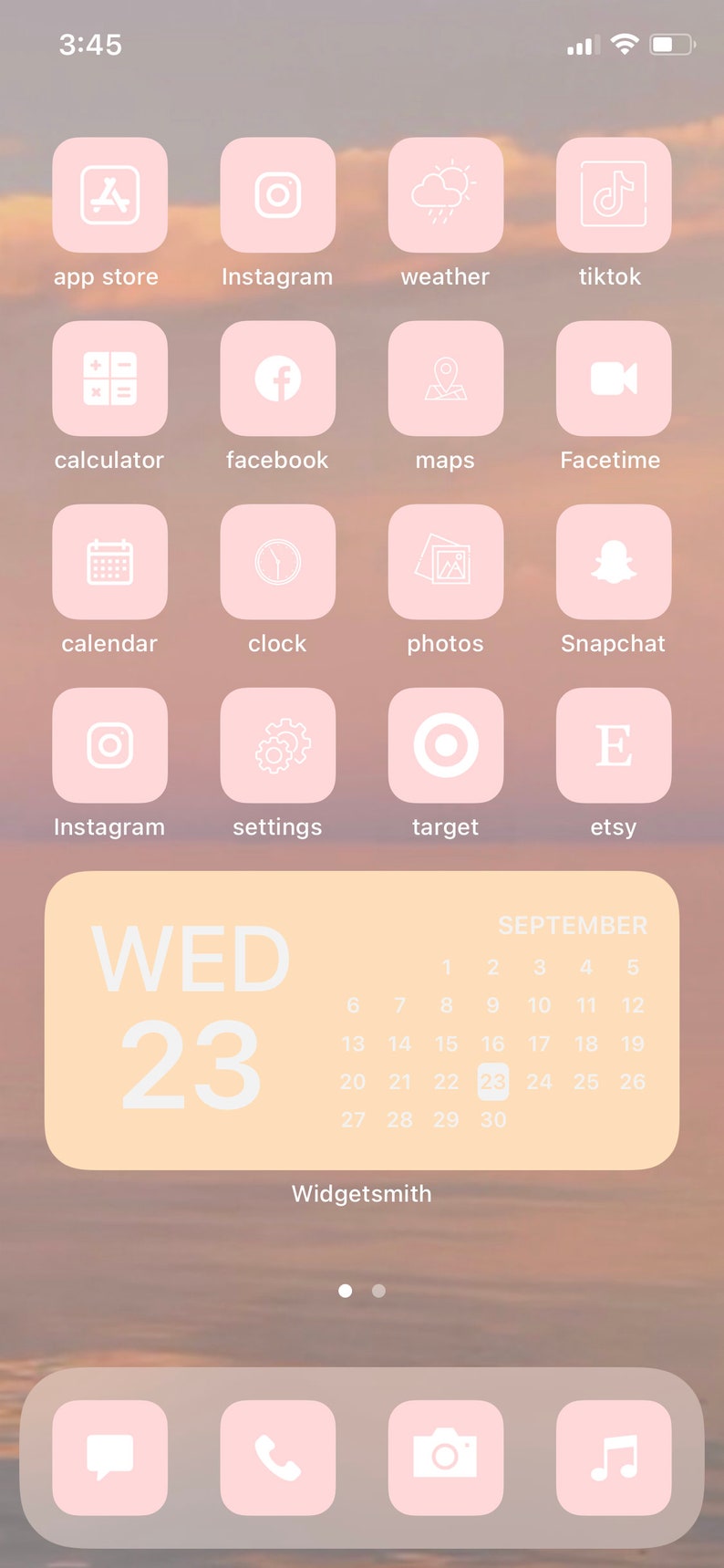Open the target shopping app
This screenshot has height=1568, width=724.
(x=446, y=745)
